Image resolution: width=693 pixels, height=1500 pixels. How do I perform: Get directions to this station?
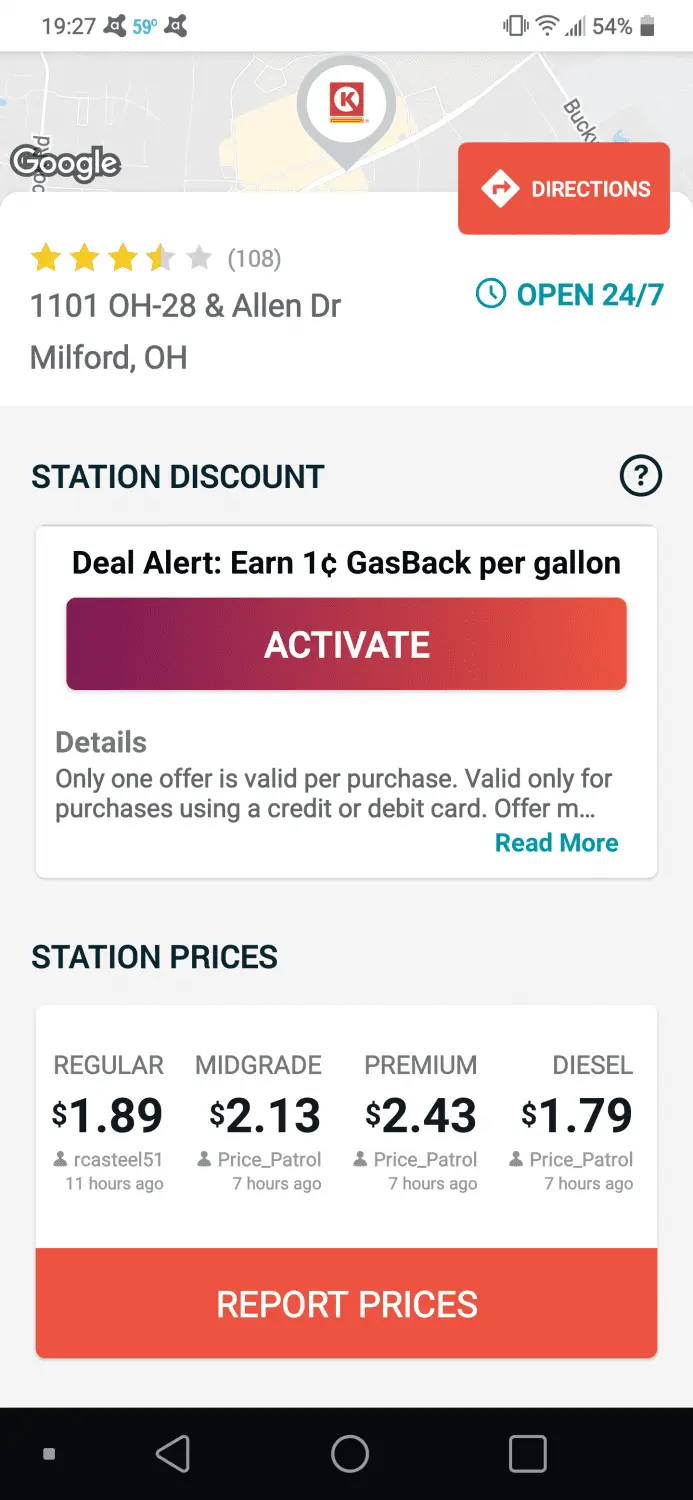563,189
